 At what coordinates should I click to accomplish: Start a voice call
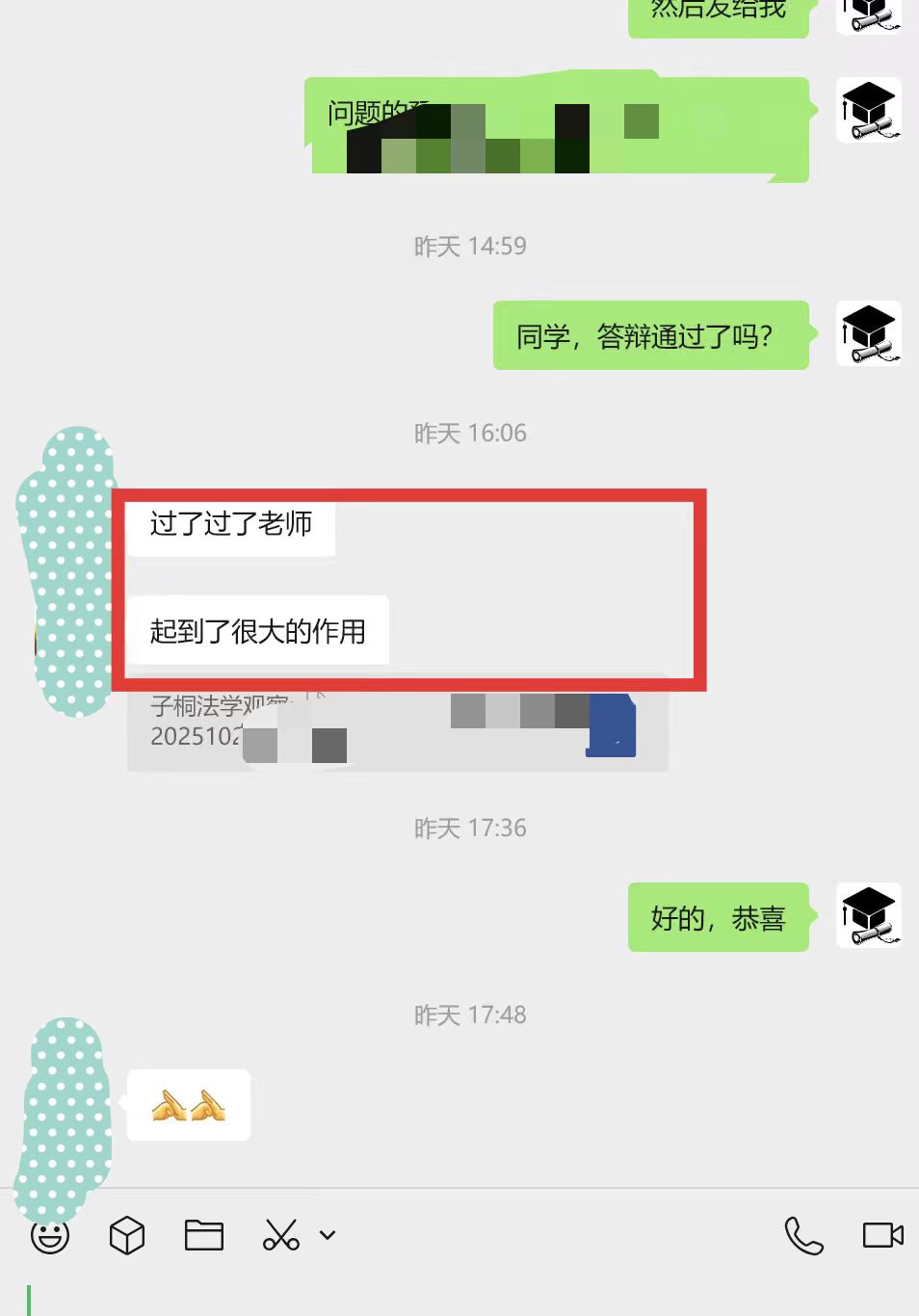[803, 1235]
